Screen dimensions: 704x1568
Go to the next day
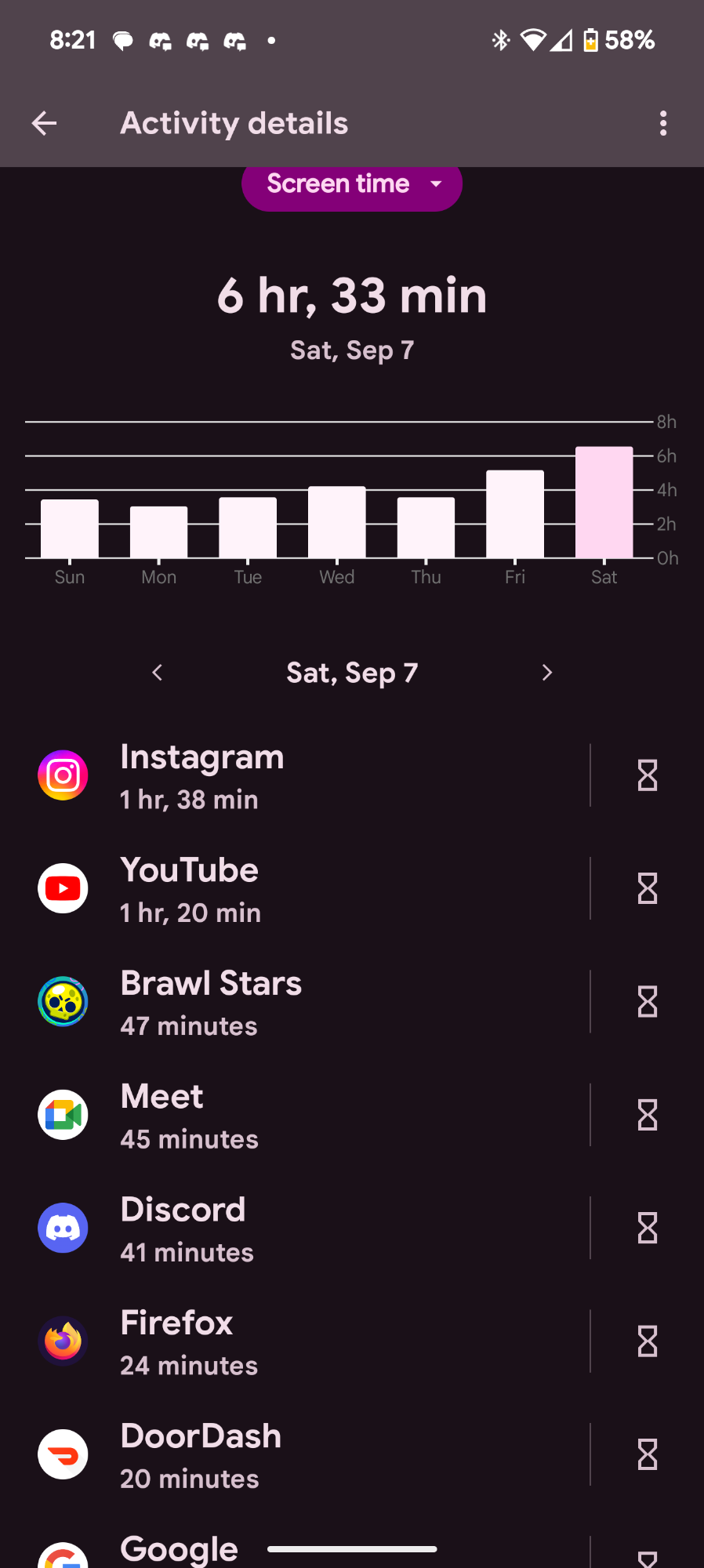[547, 673]
